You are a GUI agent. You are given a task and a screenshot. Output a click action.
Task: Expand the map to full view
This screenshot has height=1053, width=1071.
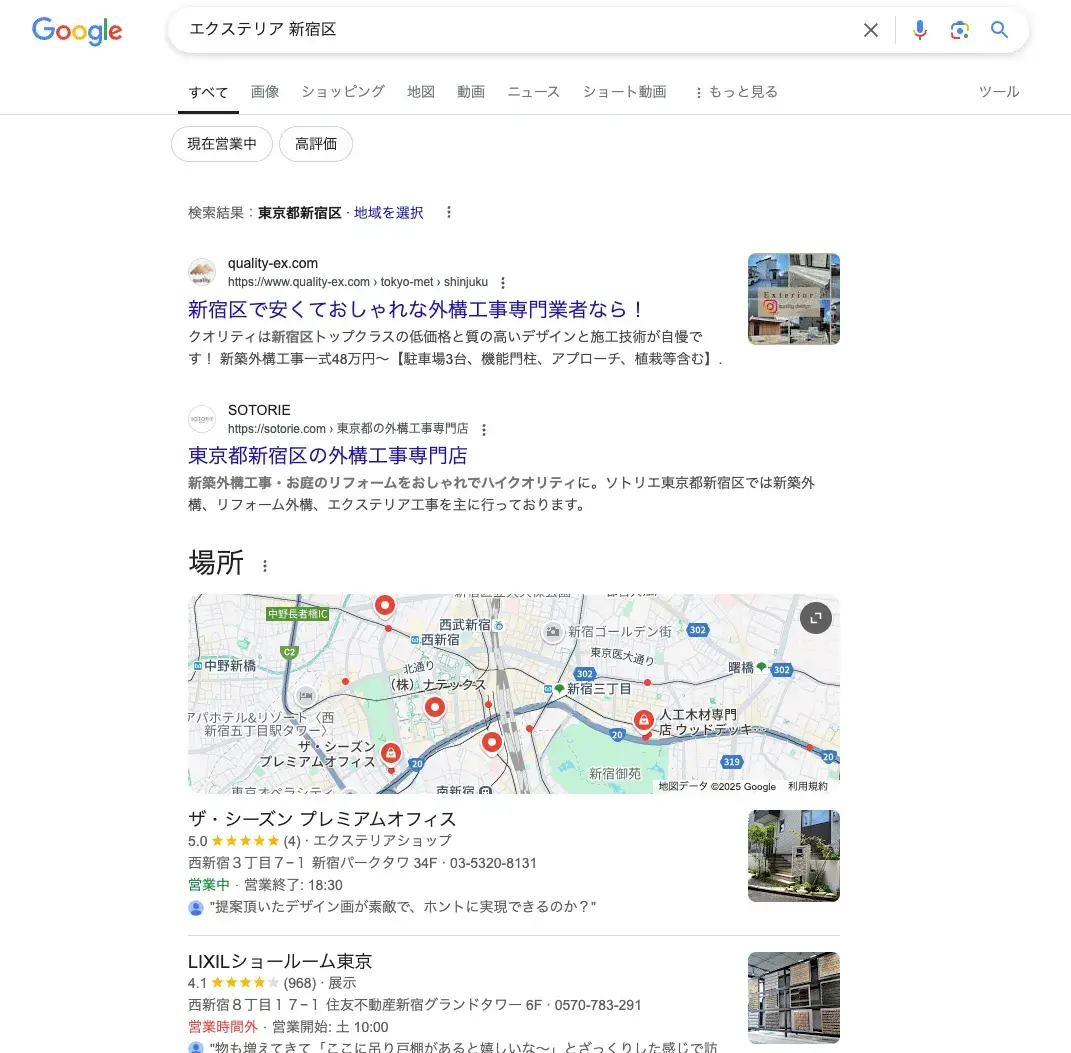816,618
